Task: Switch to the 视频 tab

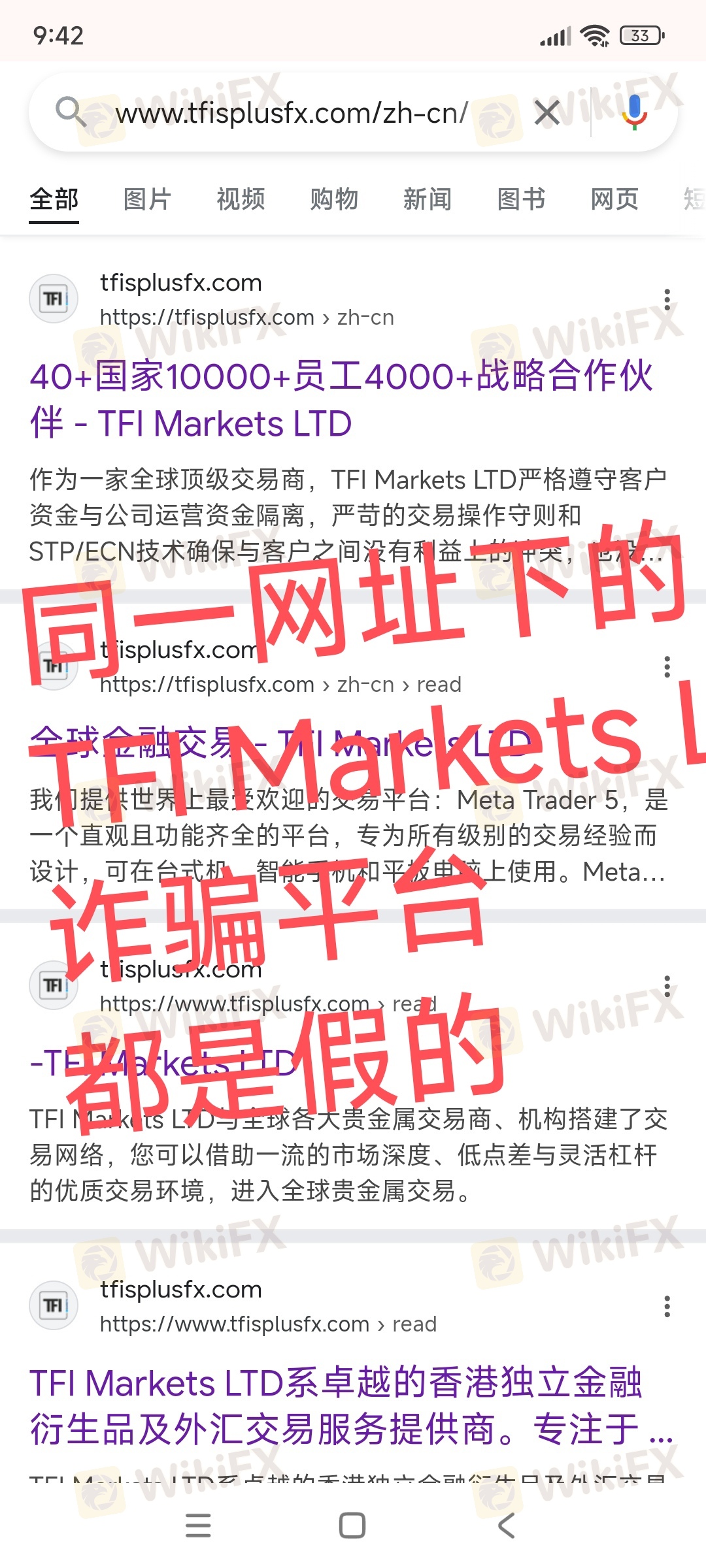Action: (241, 199)
